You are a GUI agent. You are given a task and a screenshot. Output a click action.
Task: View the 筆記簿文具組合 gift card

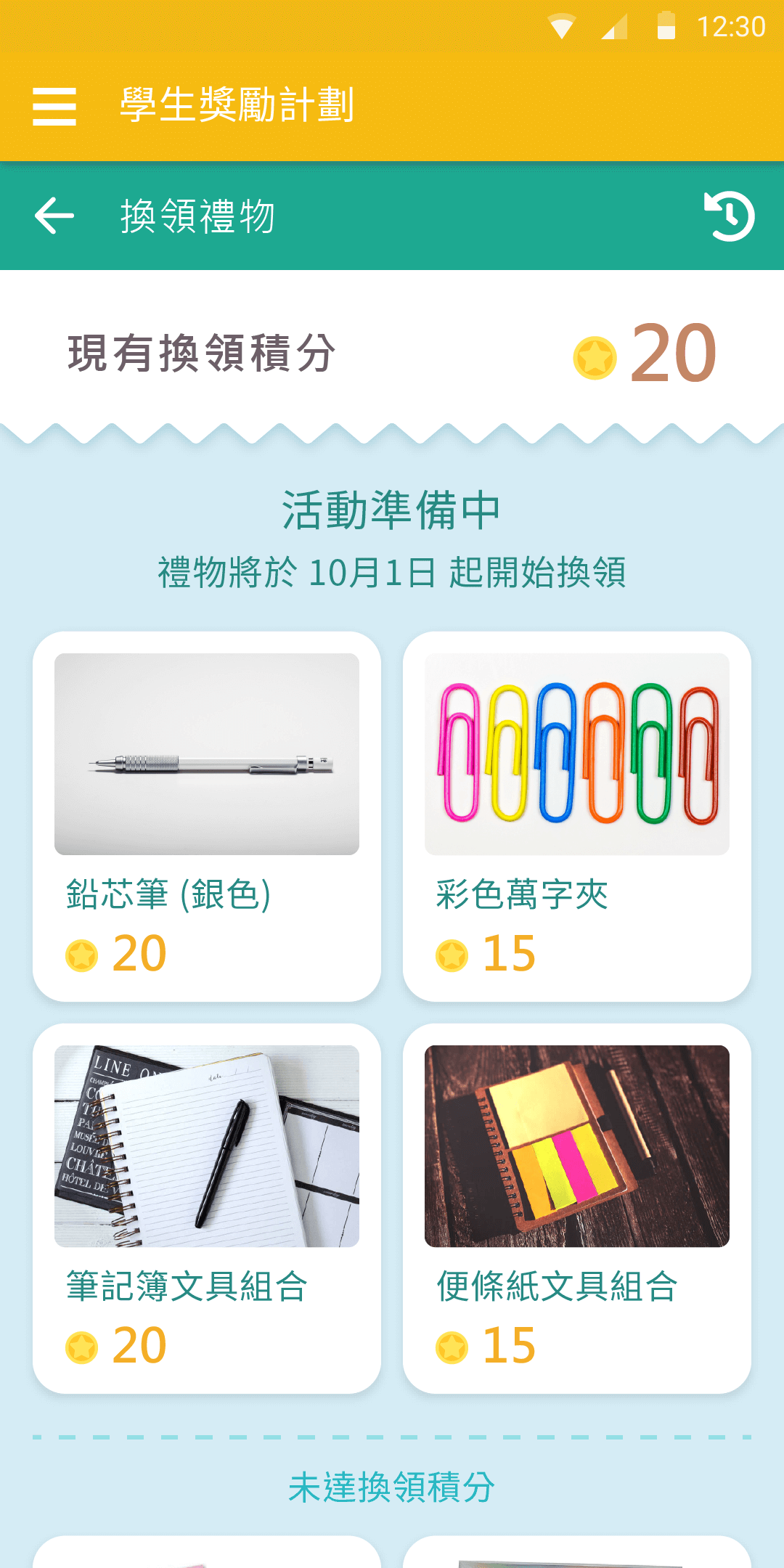[207, 1209]
